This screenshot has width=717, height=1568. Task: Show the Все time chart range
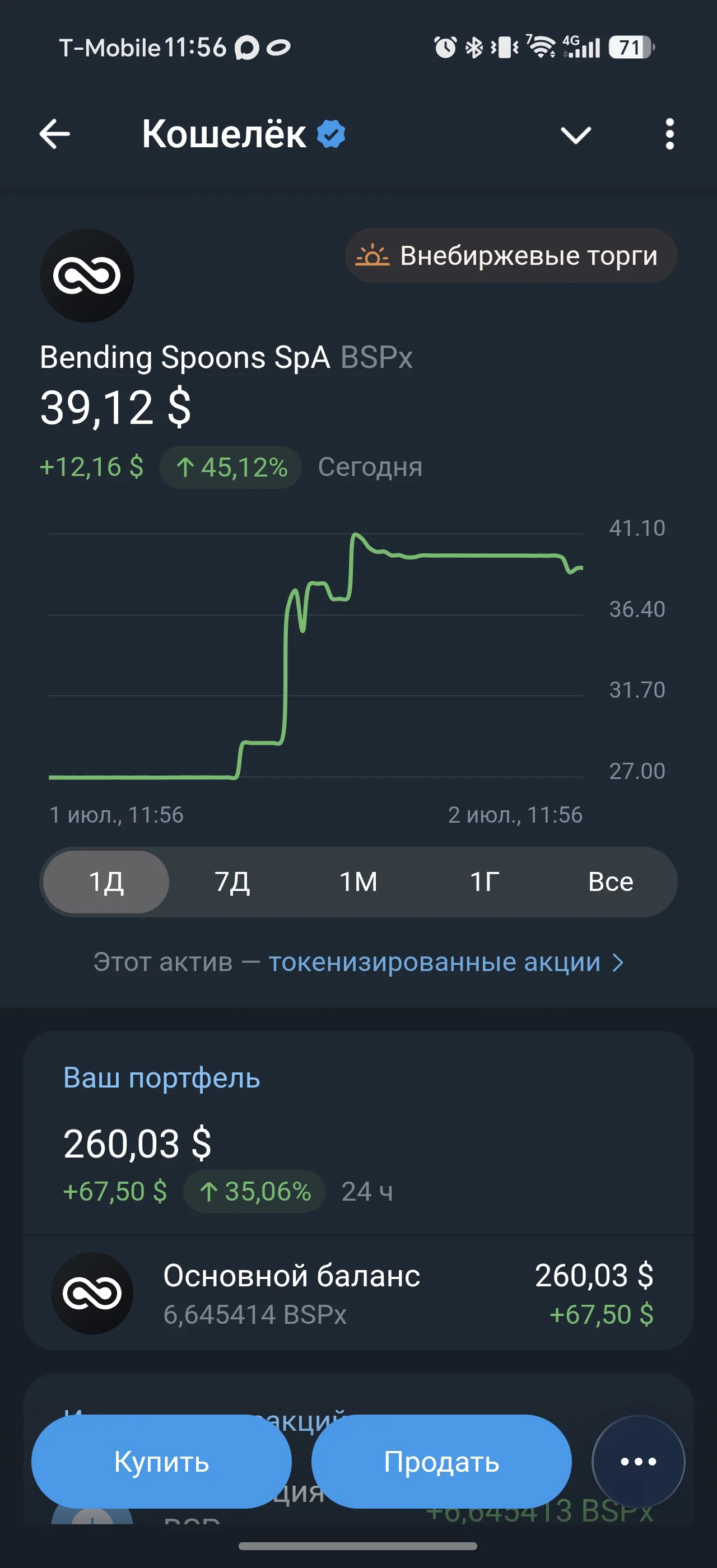pos(611,881)
